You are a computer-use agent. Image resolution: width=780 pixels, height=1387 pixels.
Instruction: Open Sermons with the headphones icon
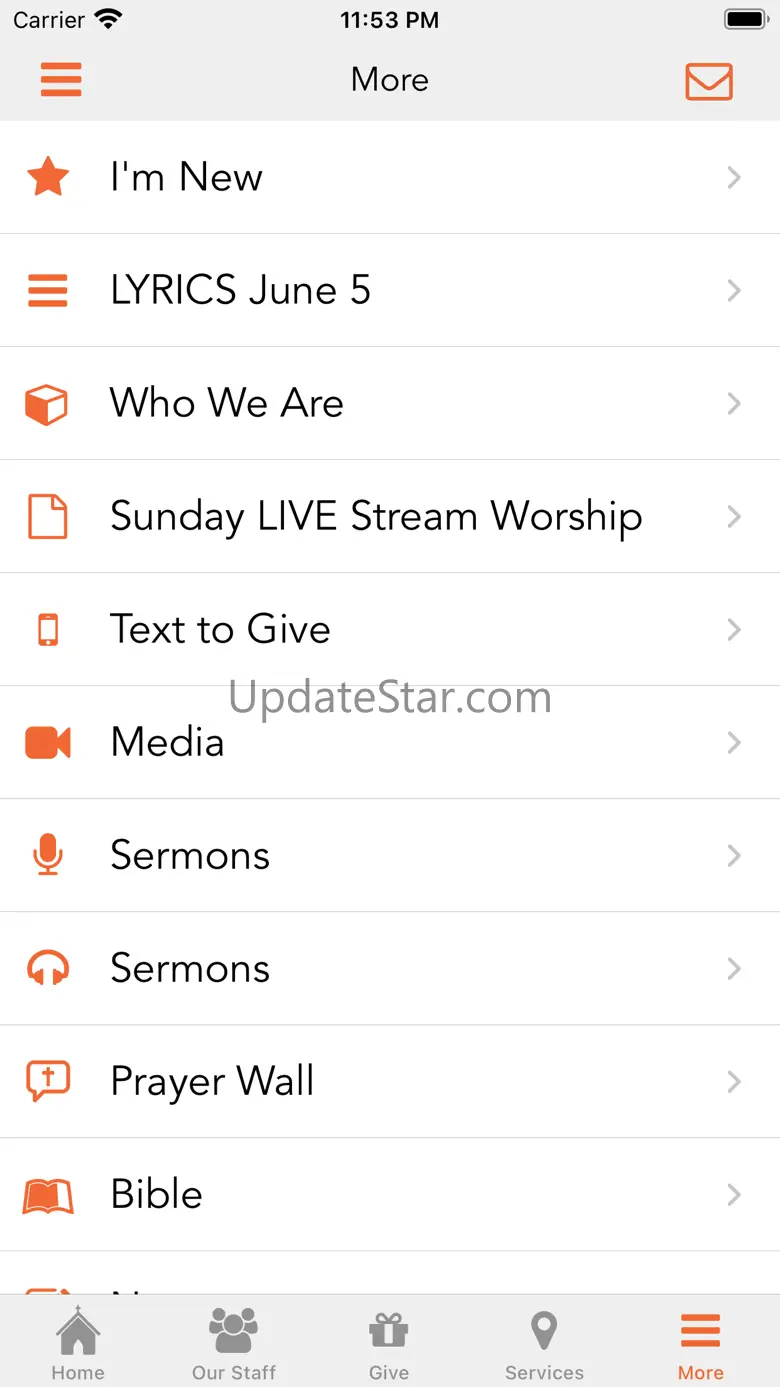(x=390, y=969)
